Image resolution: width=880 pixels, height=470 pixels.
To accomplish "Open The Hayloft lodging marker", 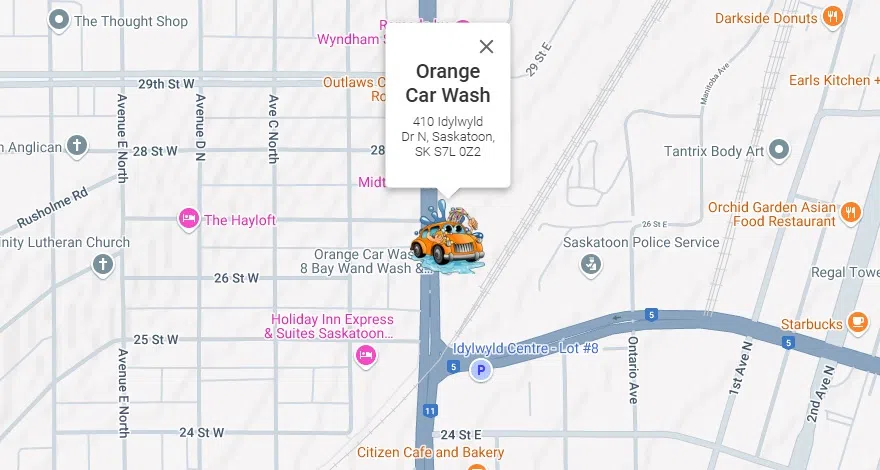I will pyautogui.click(x=187, y=219).
